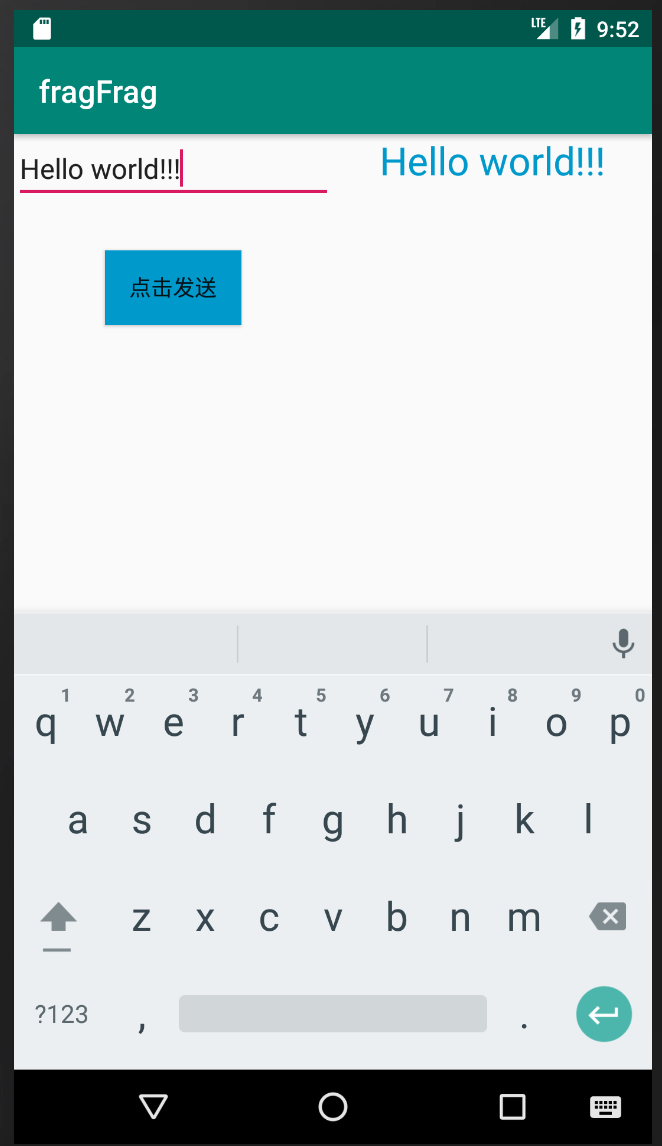Tap the Hello world!!! text field
Screen dimensions: 662x1146
tap(173, 170)
